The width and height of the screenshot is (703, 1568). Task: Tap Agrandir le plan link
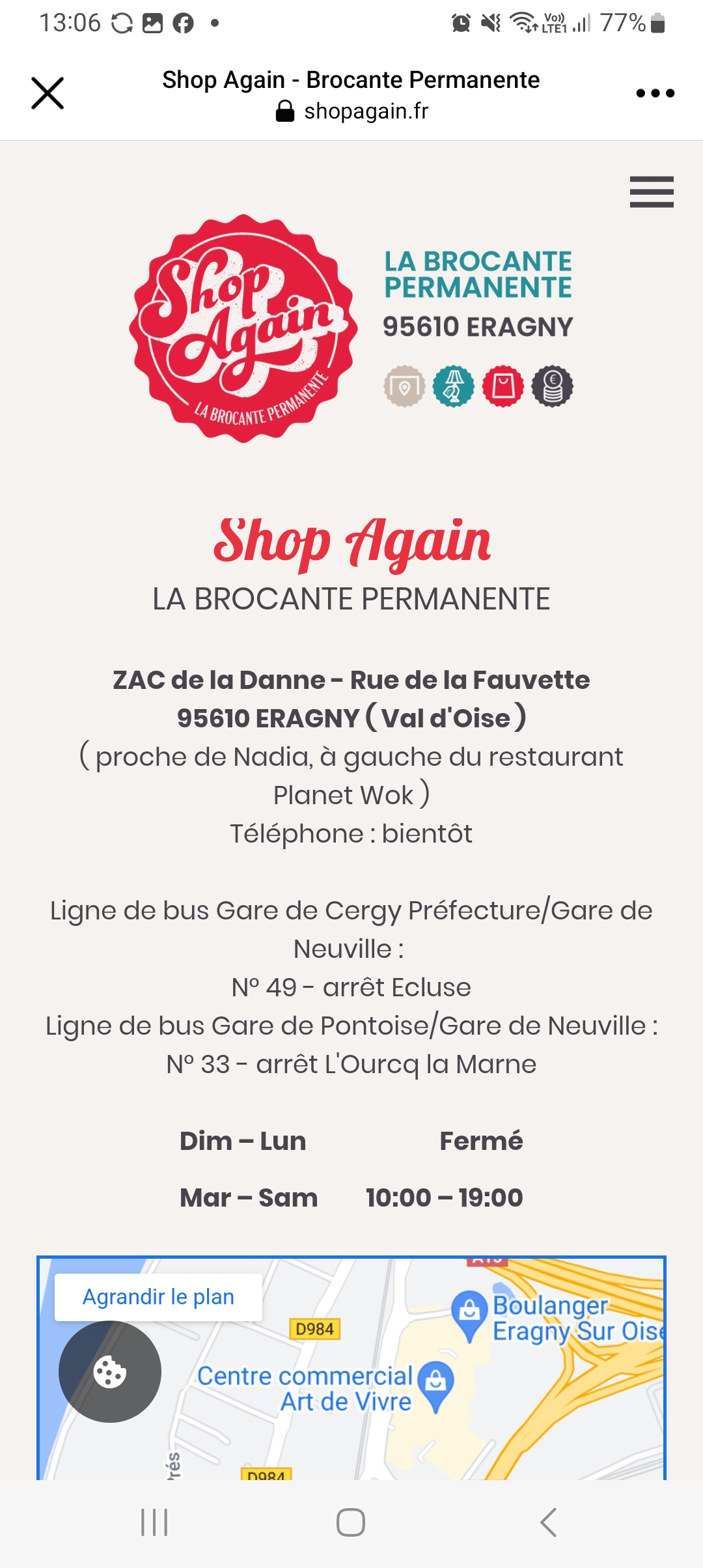pos(158,1297)
